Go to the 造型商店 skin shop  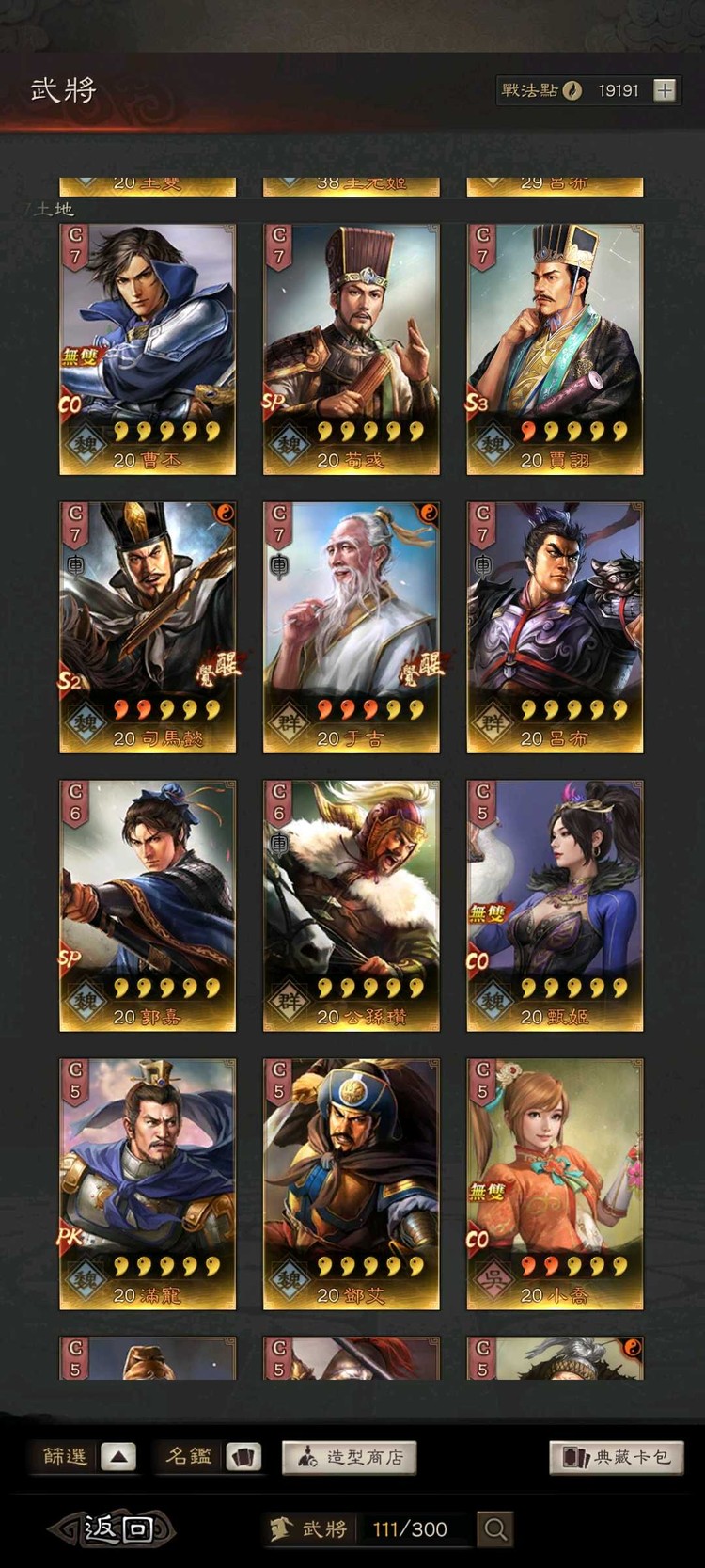350,1457
